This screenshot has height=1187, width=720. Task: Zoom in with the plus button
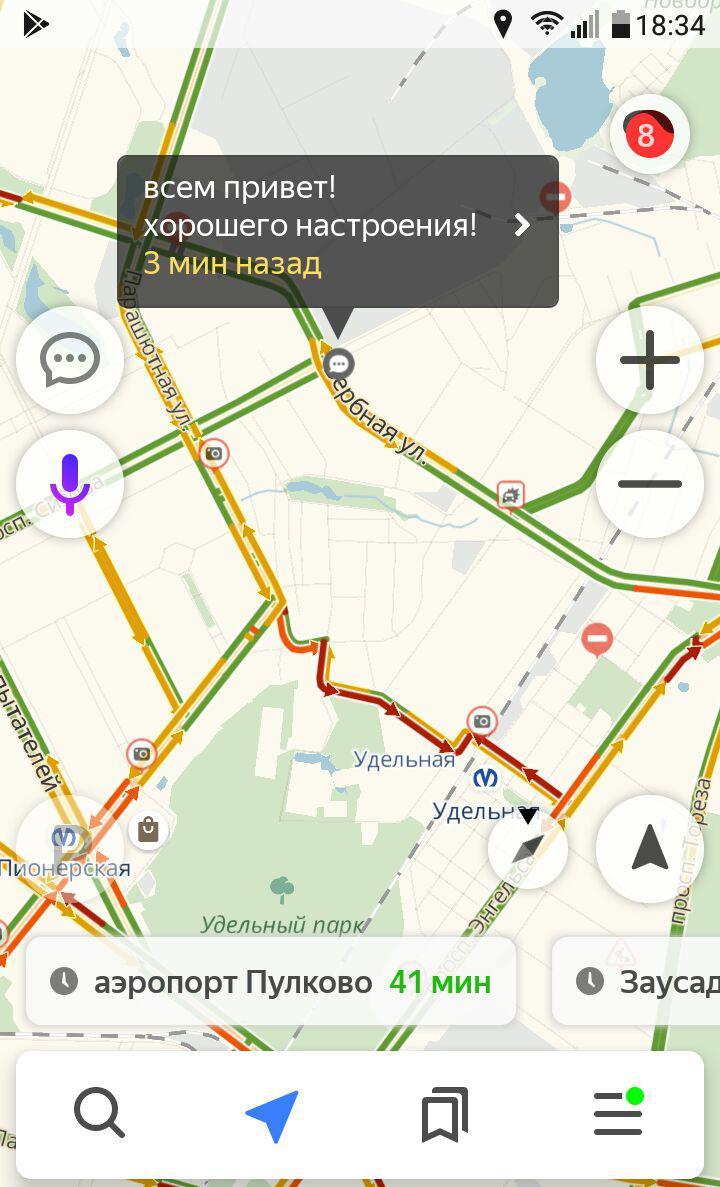[650, 360]
